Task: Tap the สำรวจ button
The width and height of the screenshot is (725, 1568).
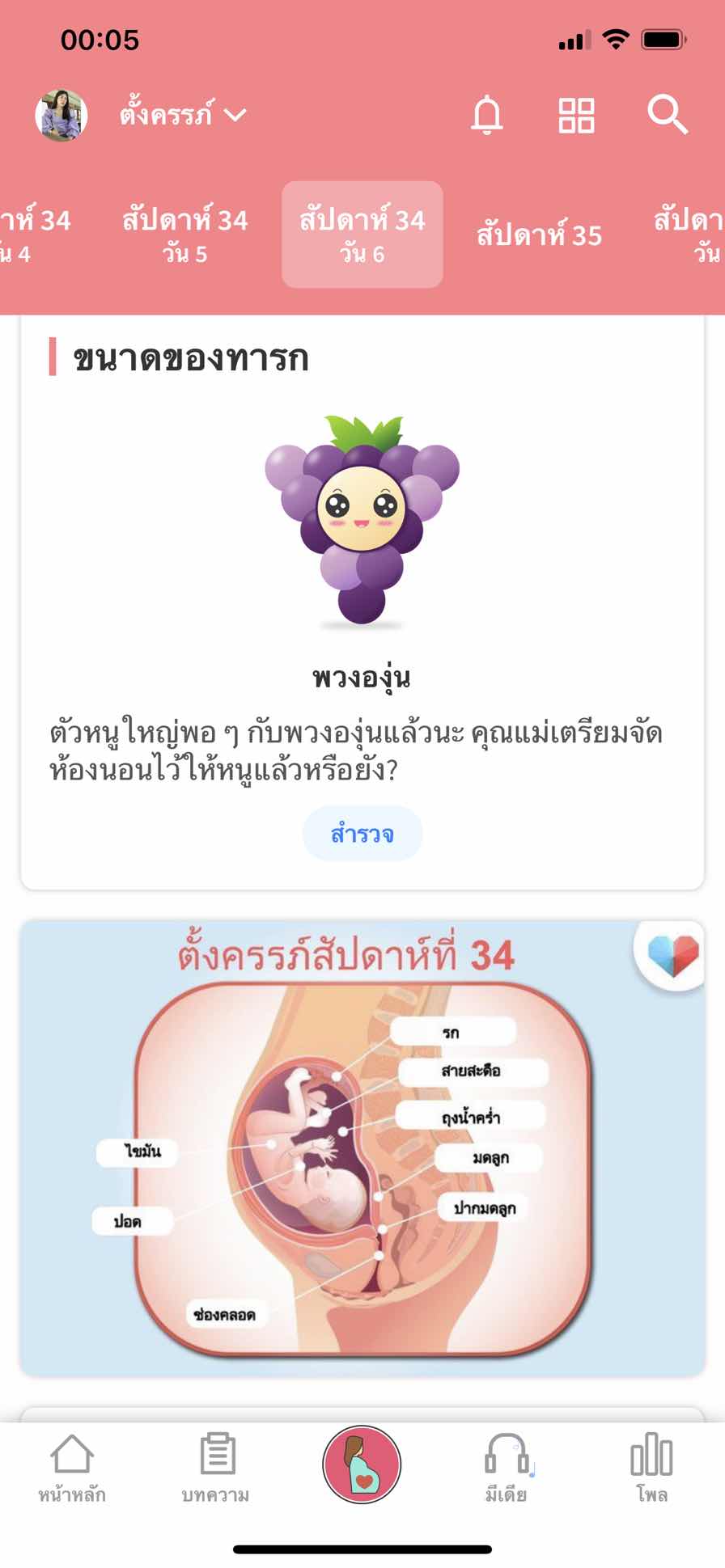Action: [362, 834]
